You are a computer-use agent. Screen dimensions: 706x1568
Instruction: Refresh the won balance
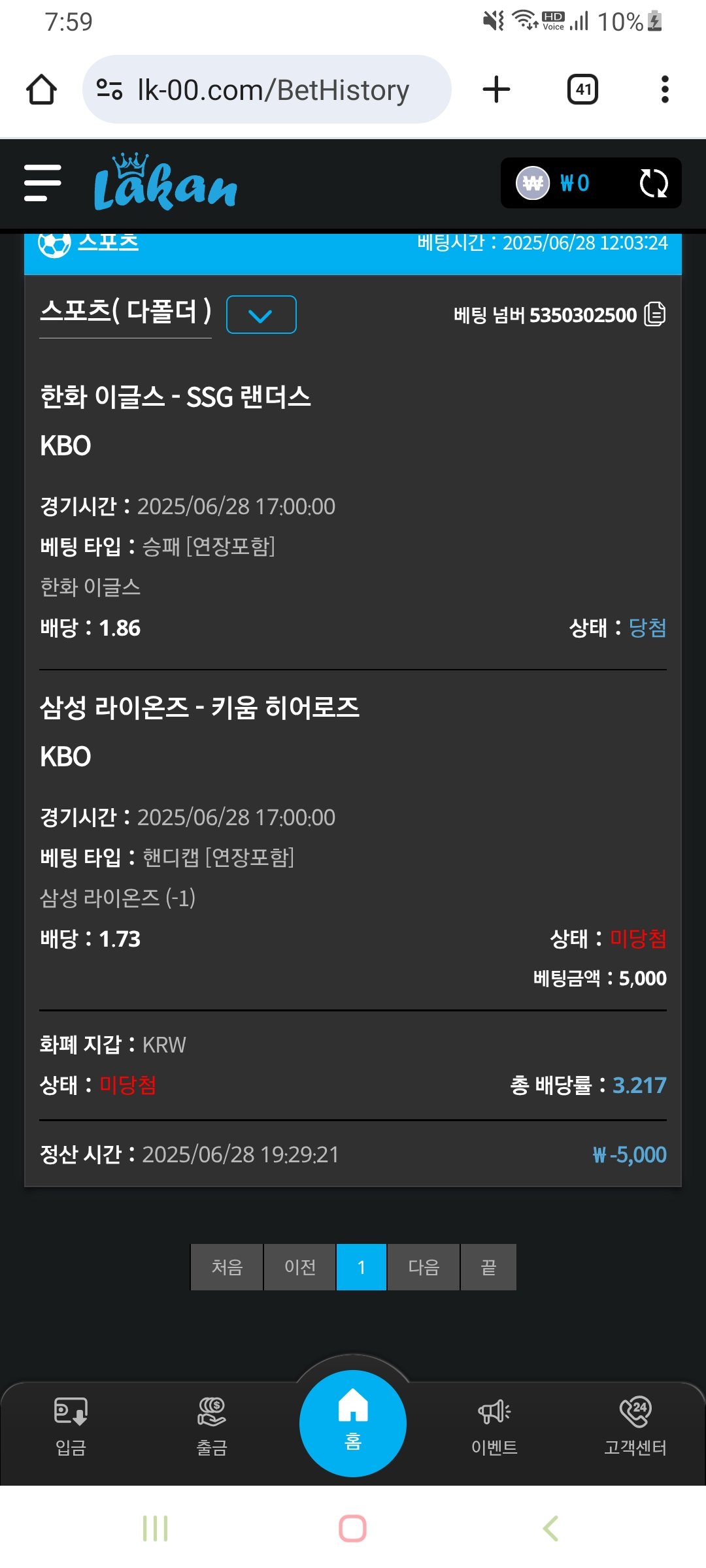(x=653, y=184)
